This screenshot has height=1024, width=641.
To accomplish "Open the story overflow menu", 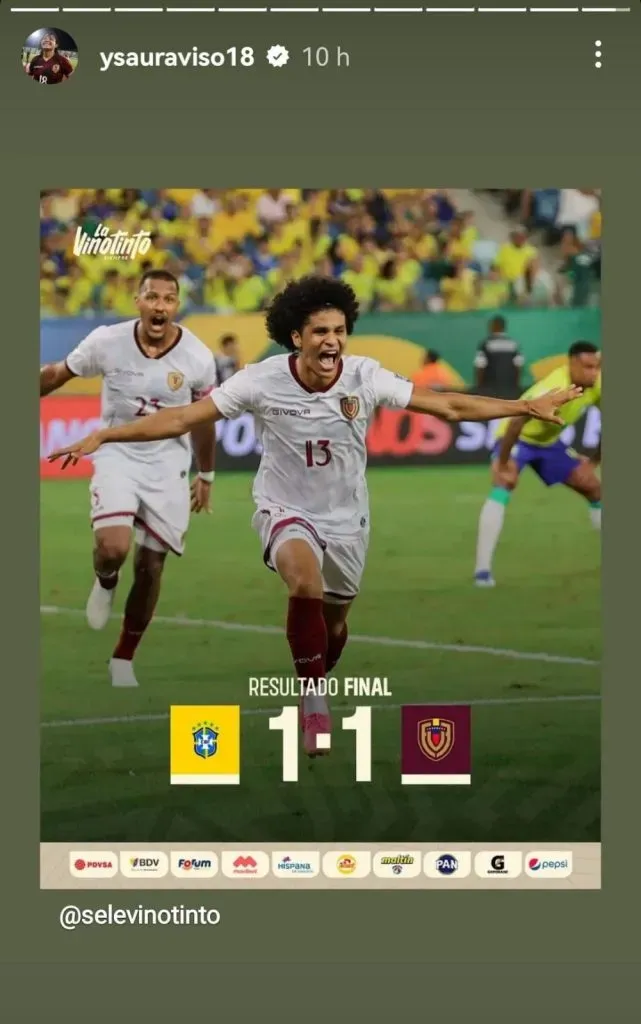I will pyautogui.click(x=597, y=55).
